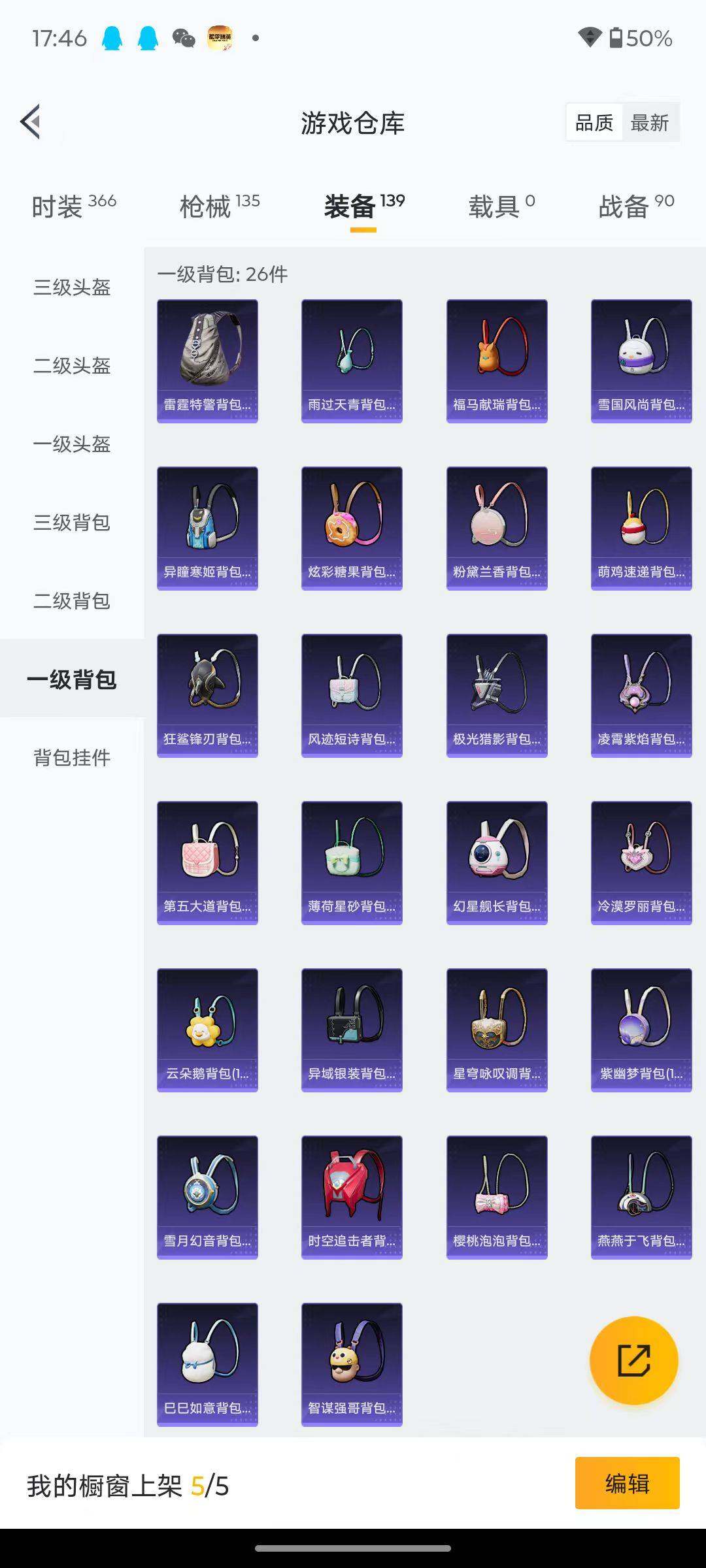The image size is (706, 1568).
Task: Show 三级背包 items
Action: pyautogui.click(x=72, y=523)
